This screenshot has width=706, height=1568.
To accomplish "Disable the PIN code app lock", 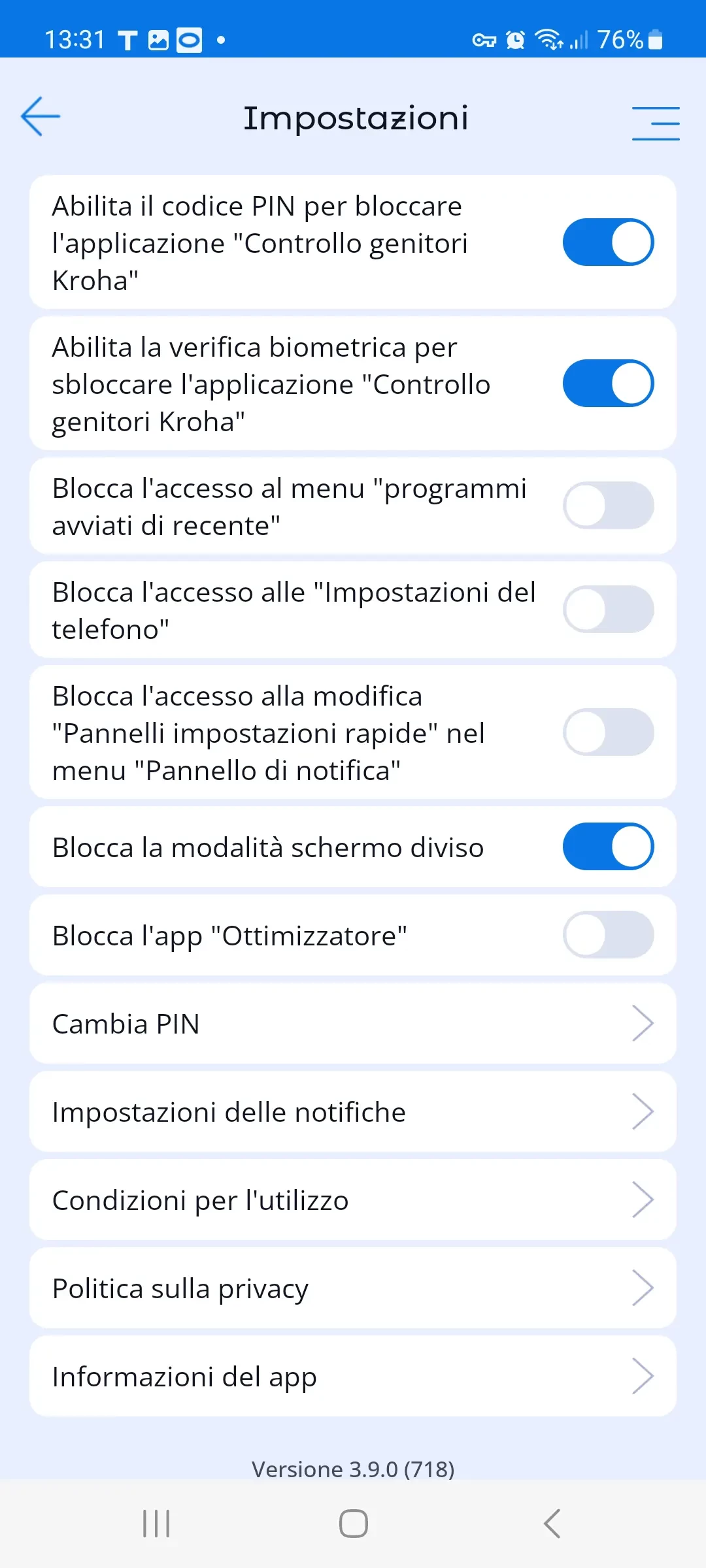I will click(x=608, y=242).
